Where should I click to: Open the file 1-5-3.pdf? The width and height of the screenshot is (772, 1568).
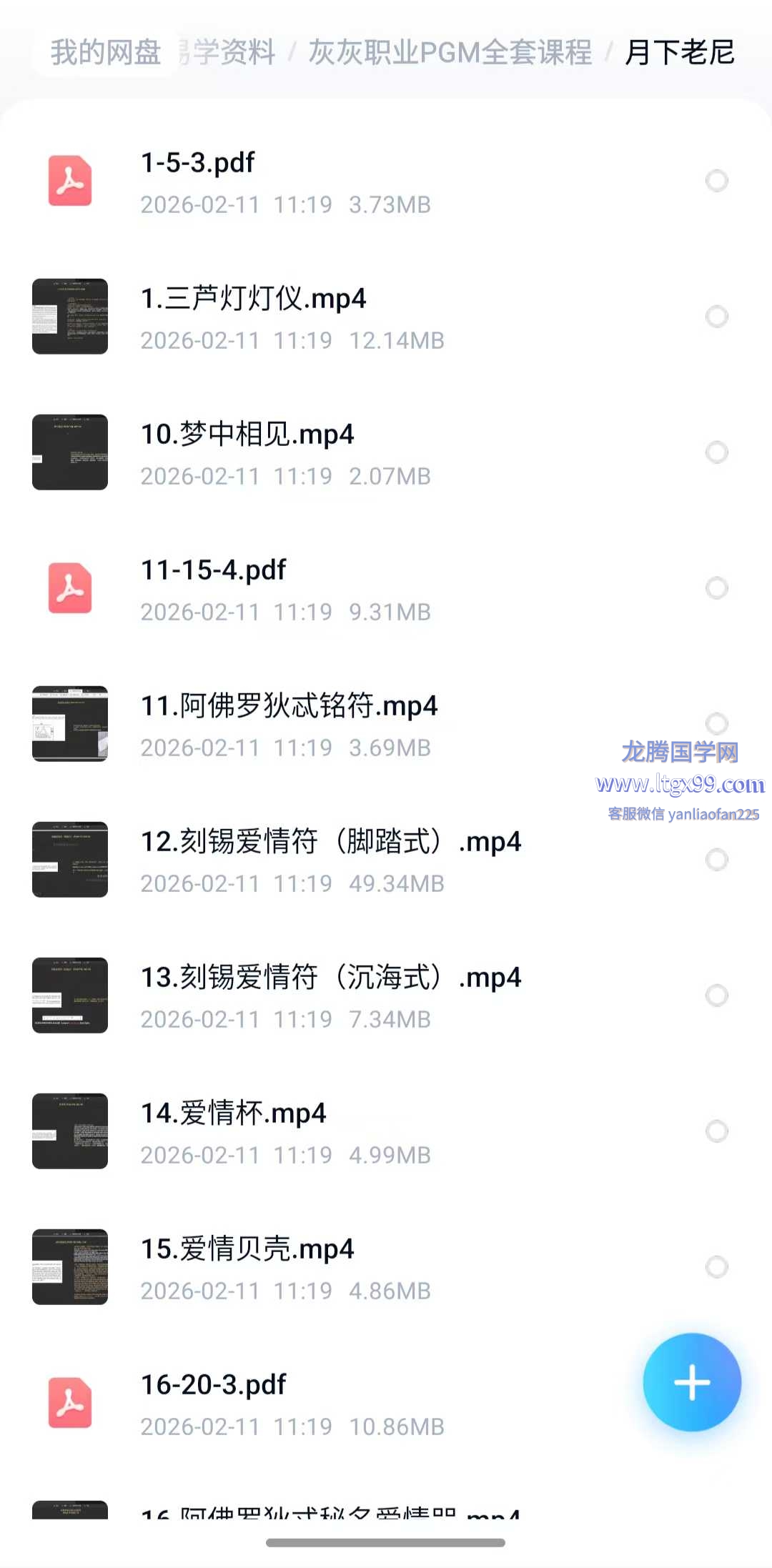point(197,163)
